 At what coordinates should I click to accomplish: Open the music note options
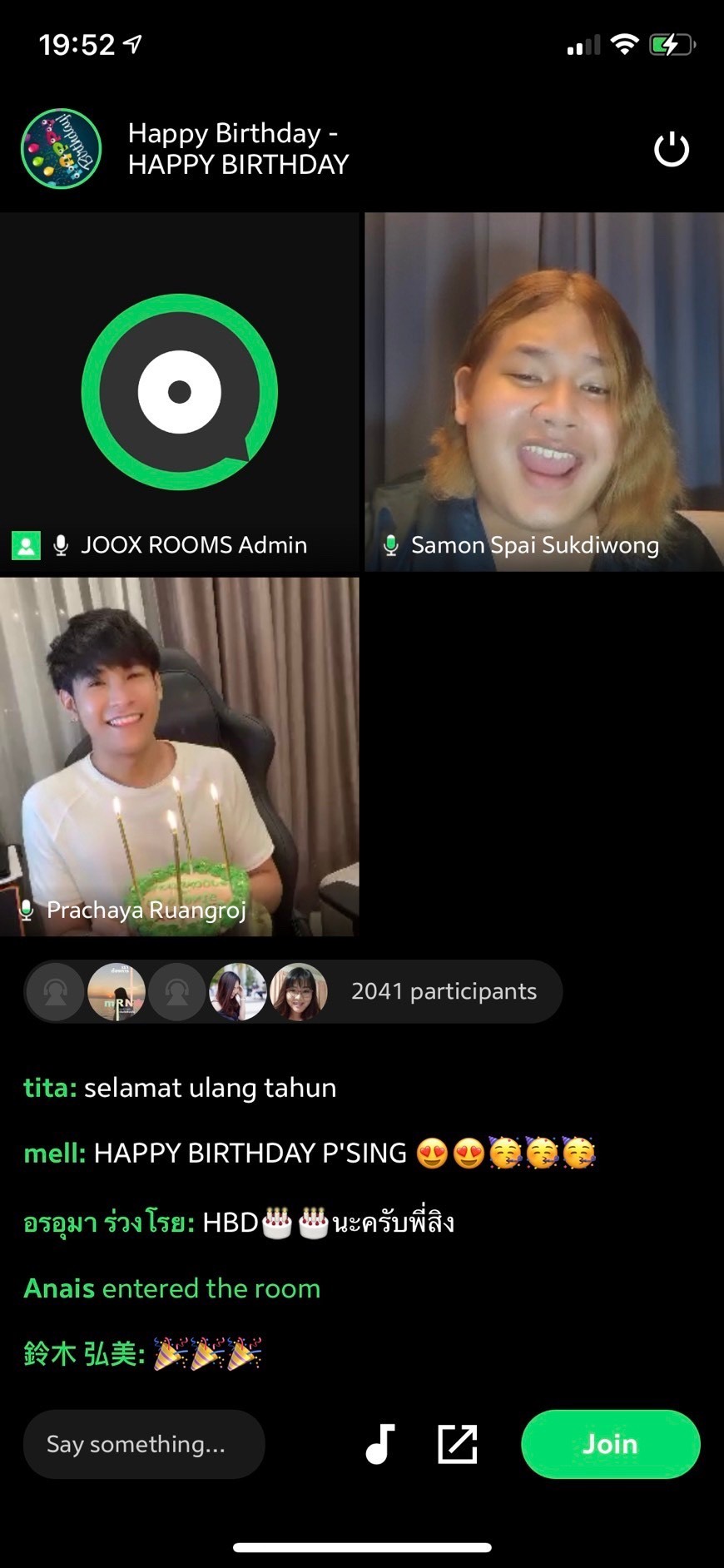(x=380, y=1444)
